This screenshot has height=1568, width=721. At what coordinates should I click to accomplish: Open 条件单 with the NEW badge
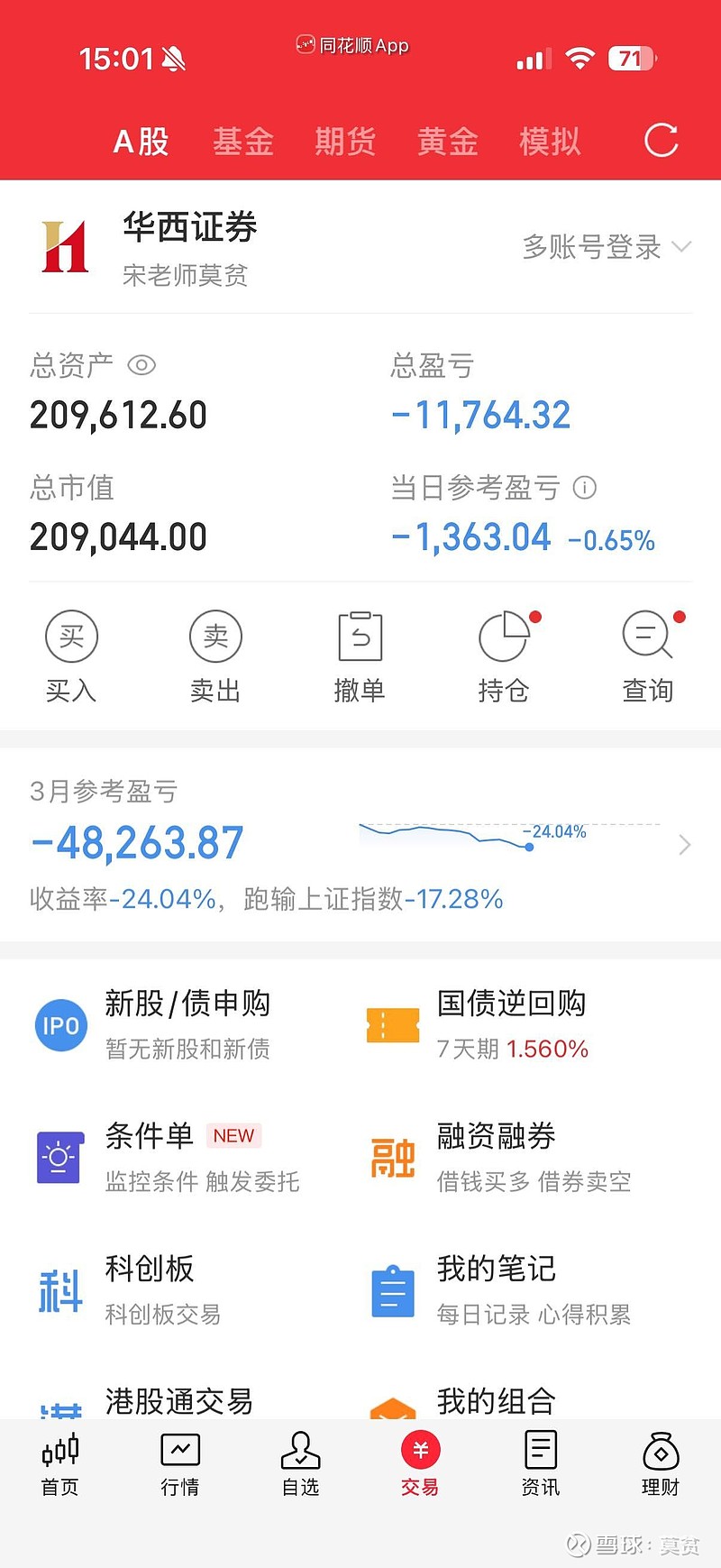coord(150,1135)
